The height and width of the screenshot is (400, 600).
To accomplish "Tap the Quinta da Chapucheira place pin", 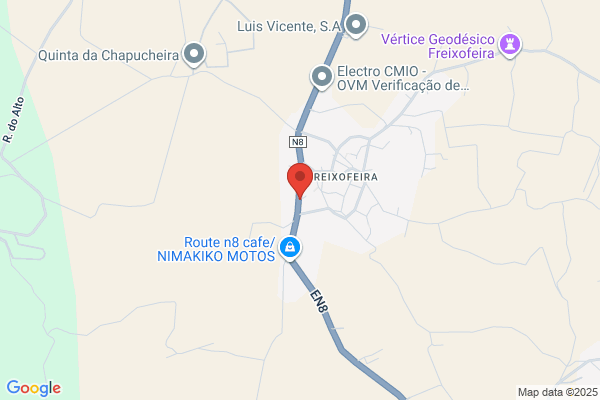I will point(194,55).
